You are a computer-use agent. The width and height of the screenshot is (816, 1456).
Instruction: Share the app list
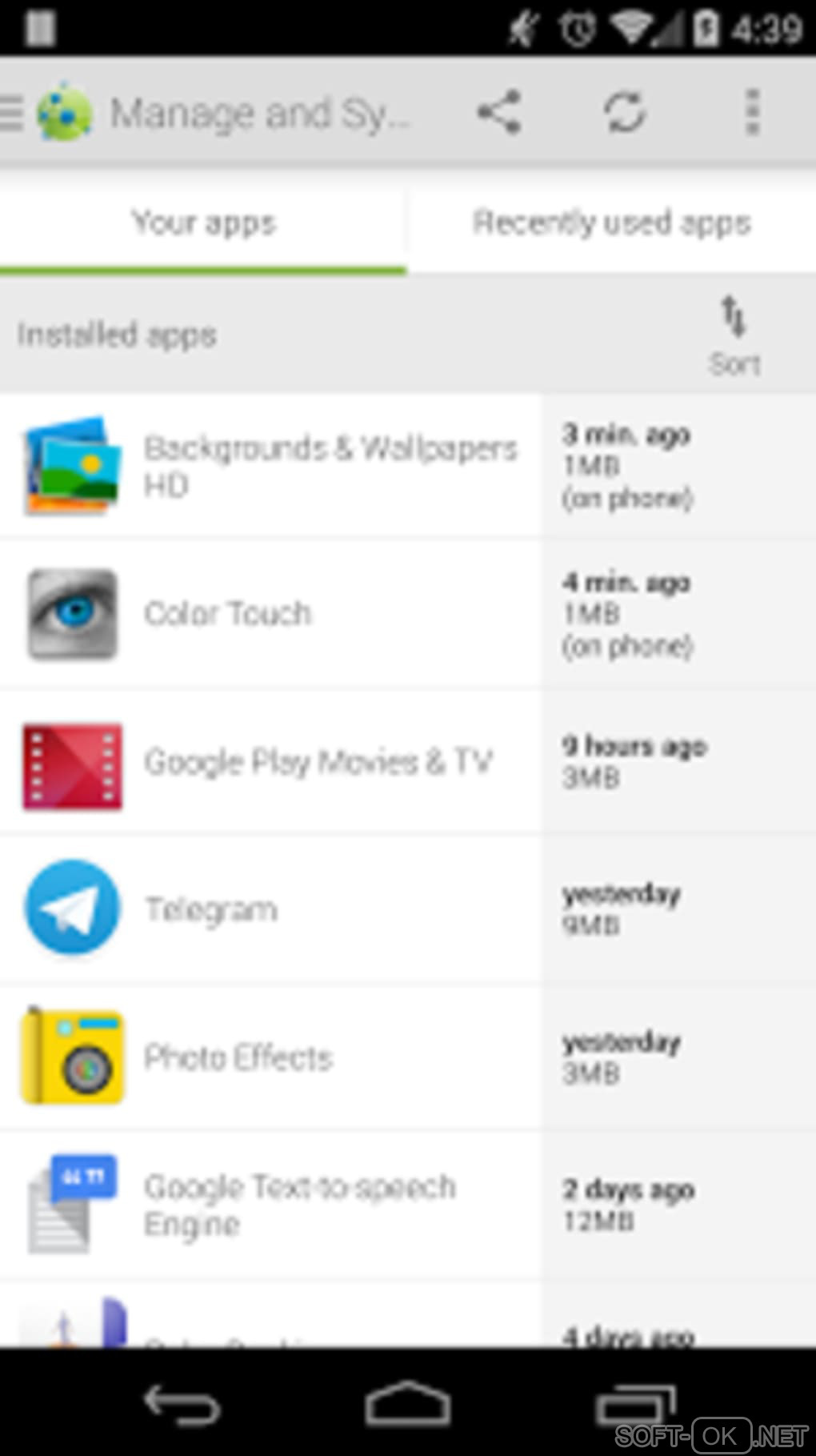[x=498, y=112]
